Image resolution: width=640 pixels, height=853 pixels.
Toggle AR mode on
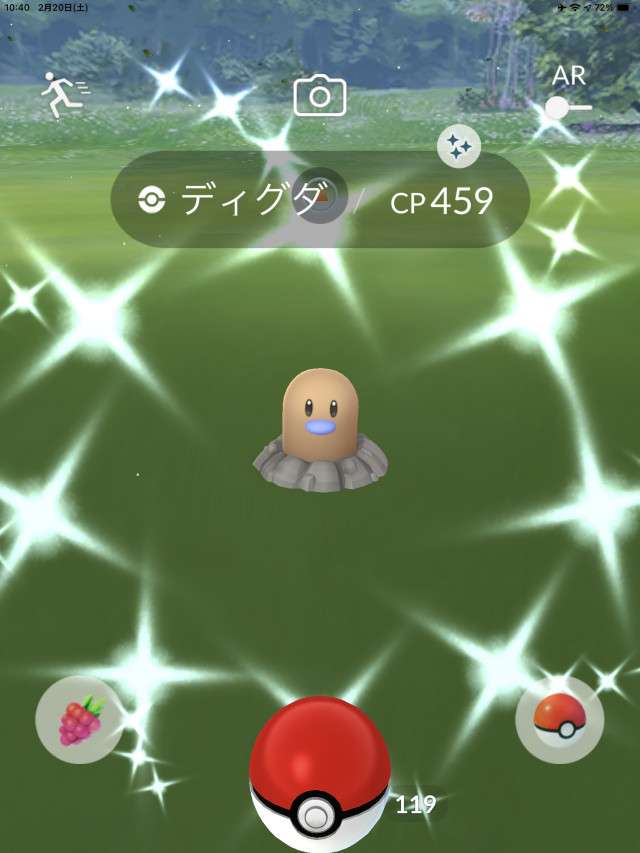coord(568,105)
